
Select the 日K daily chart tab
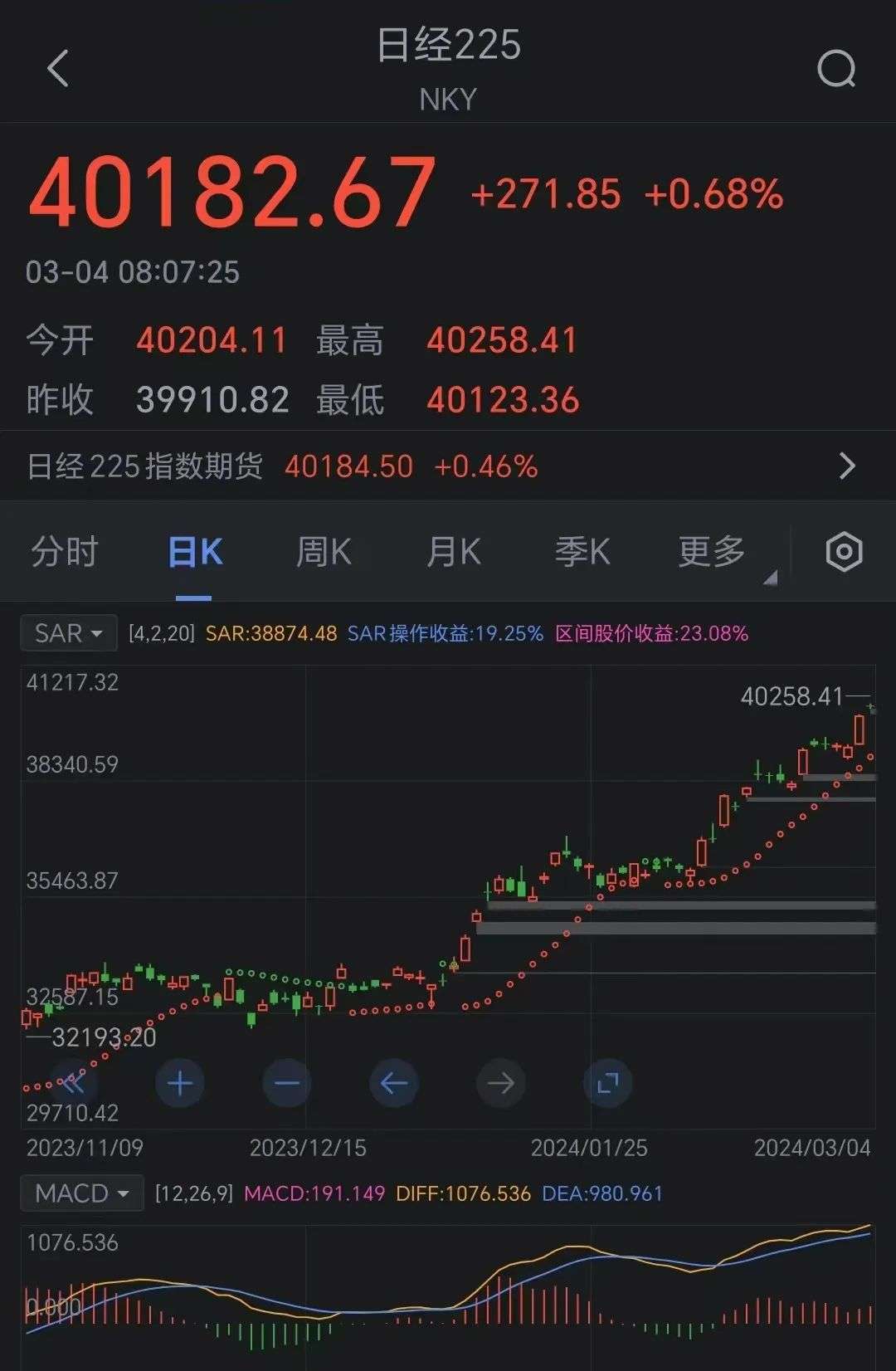click(195, 552)
